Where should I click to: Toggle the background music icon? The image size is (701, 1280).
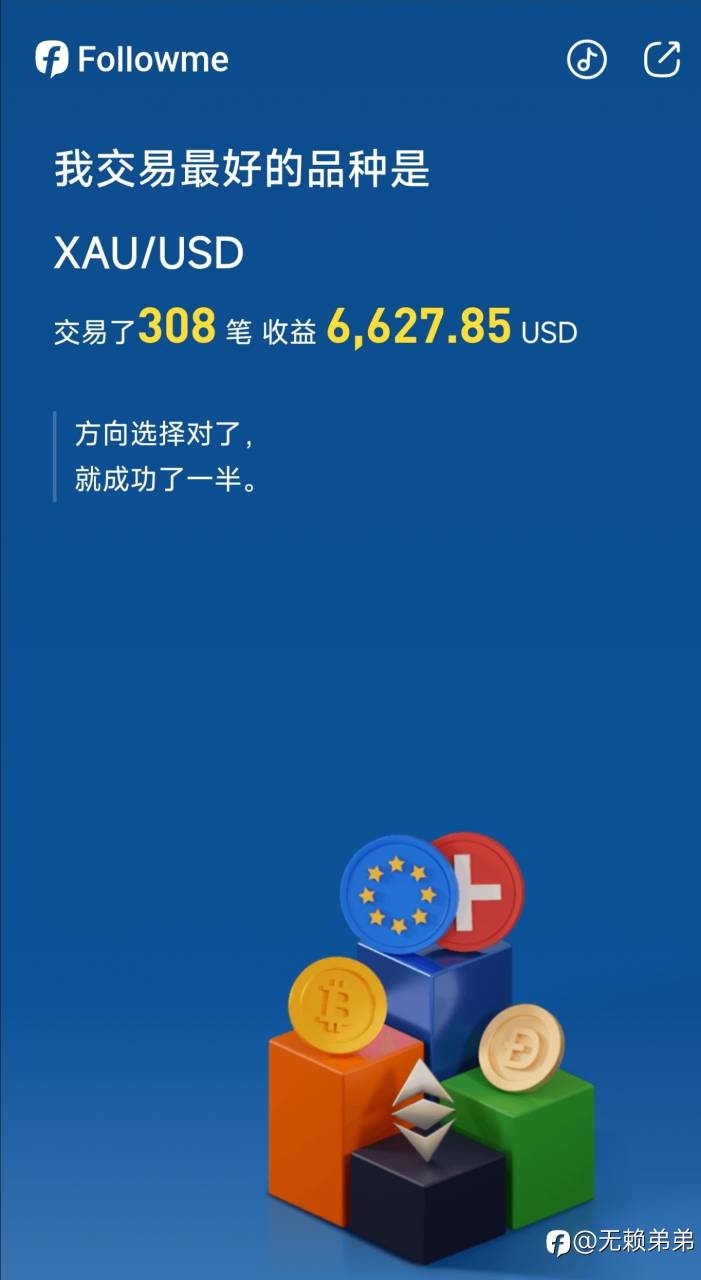pos(587,60)
